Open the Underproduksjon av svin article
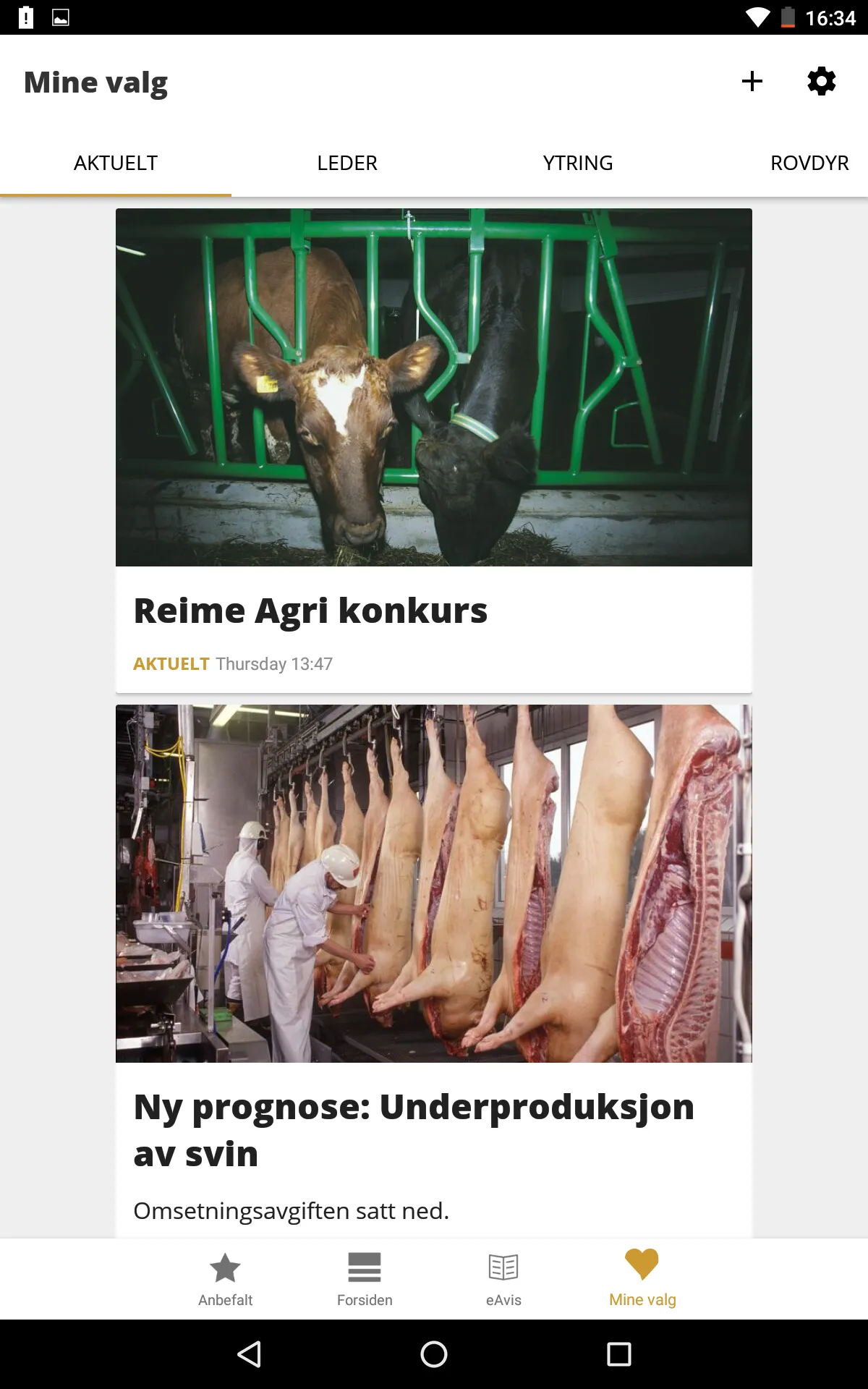Viewport: 868px width, 1389px height. click(434, 971)
